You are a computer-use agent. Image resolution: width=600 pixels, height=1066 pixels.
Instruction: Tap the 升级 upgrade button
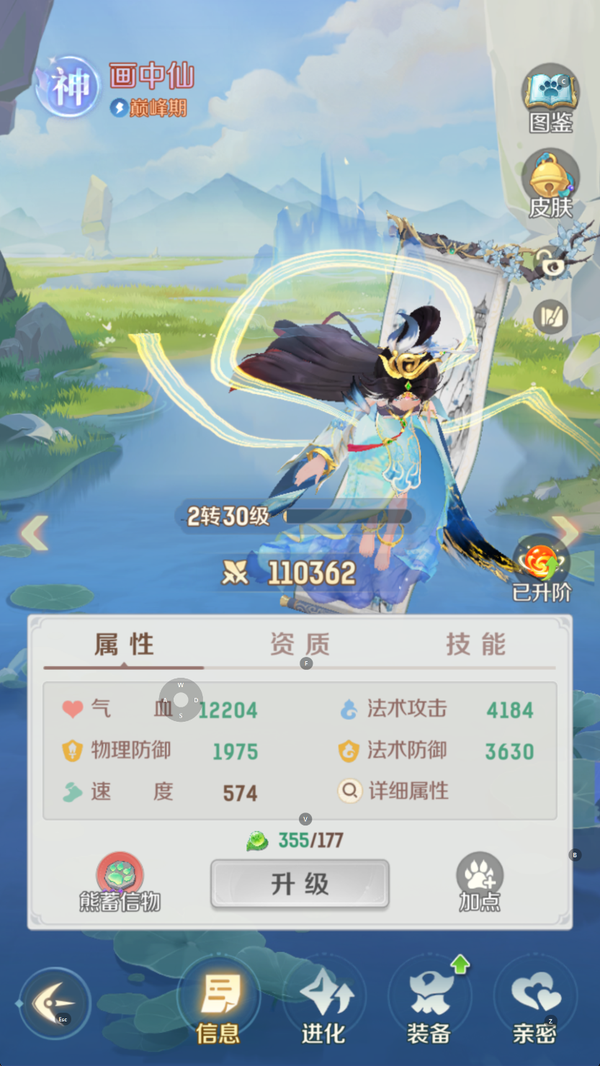click(x=300, y=884)
